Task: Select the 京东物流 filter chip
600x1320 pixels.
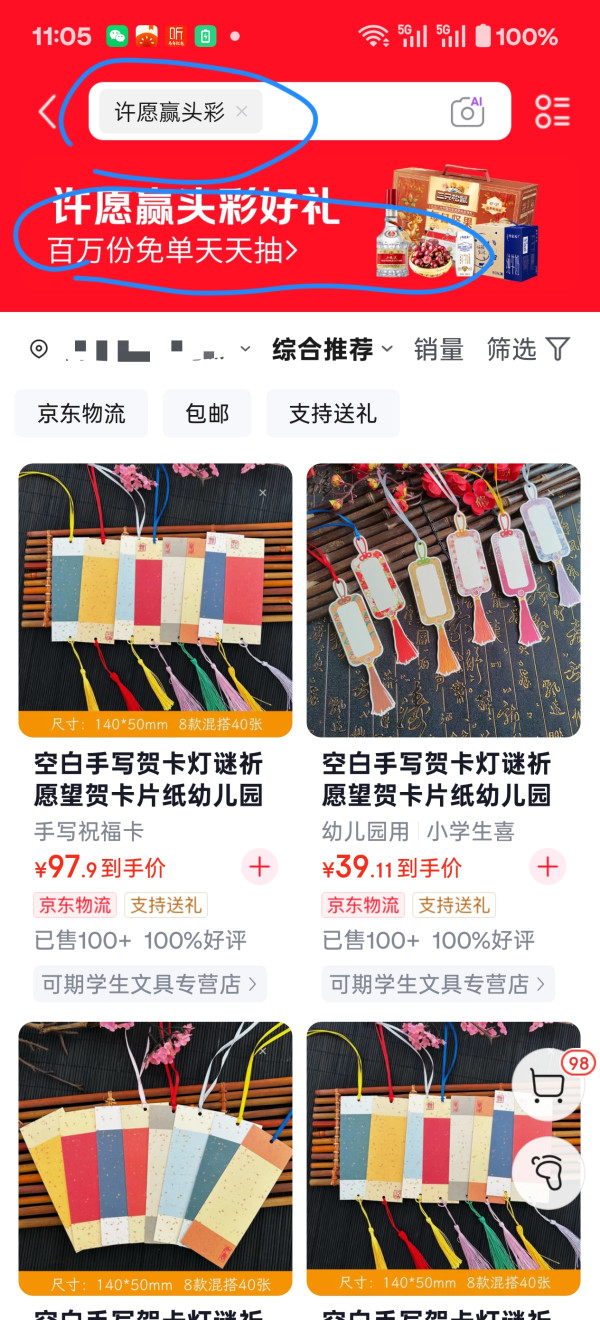Action: click(x=82, y=413)
